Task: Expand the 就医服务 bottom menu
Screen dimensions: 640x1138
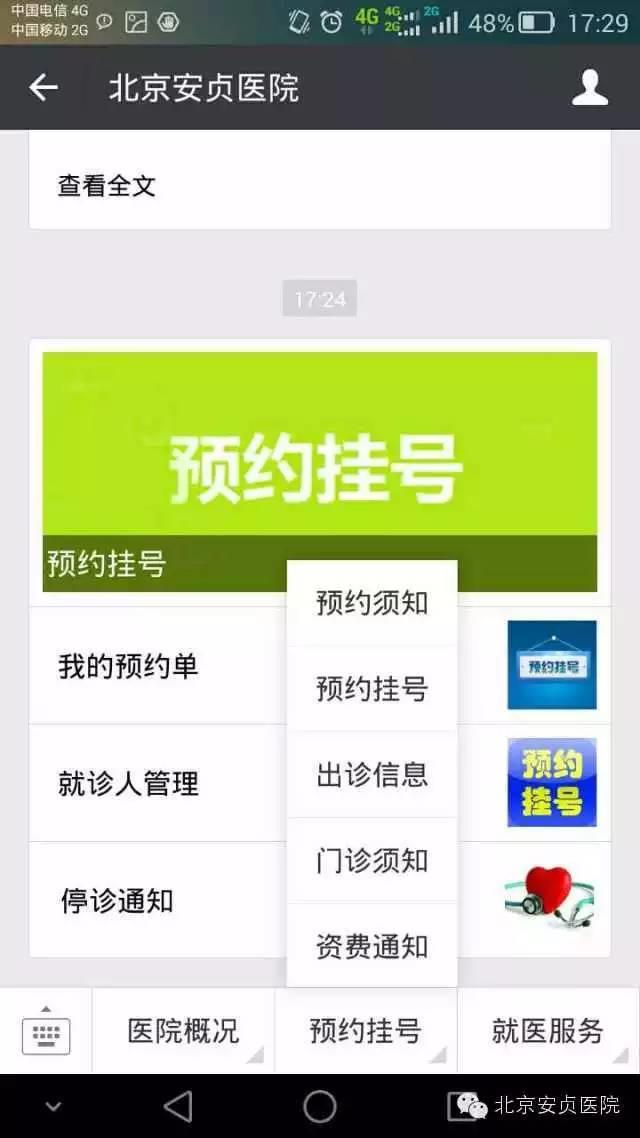Action: click(x=548, y=1031)
